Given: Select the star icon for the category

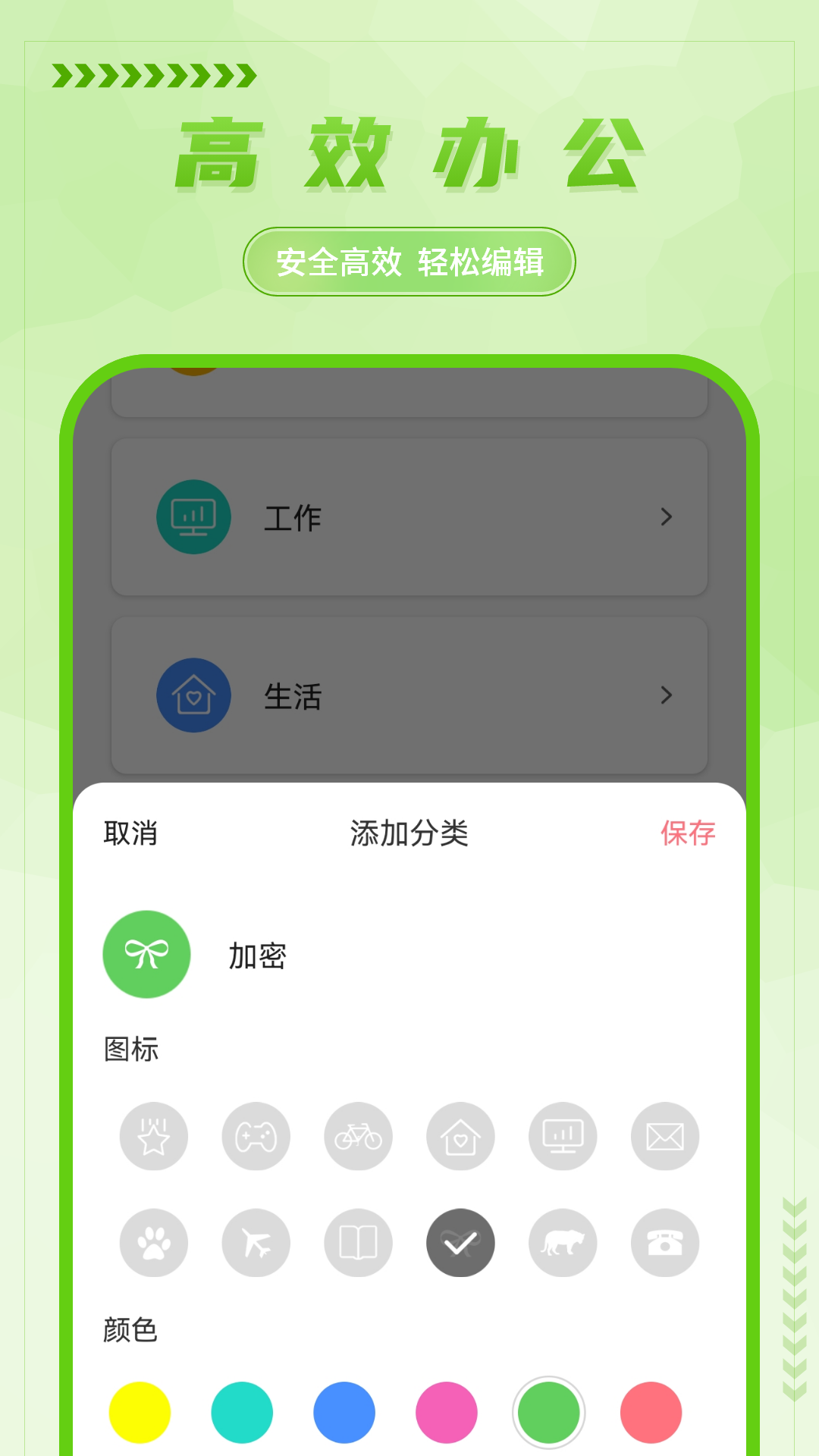Looking at the screenshot, I should click(x=153, y=1135).
